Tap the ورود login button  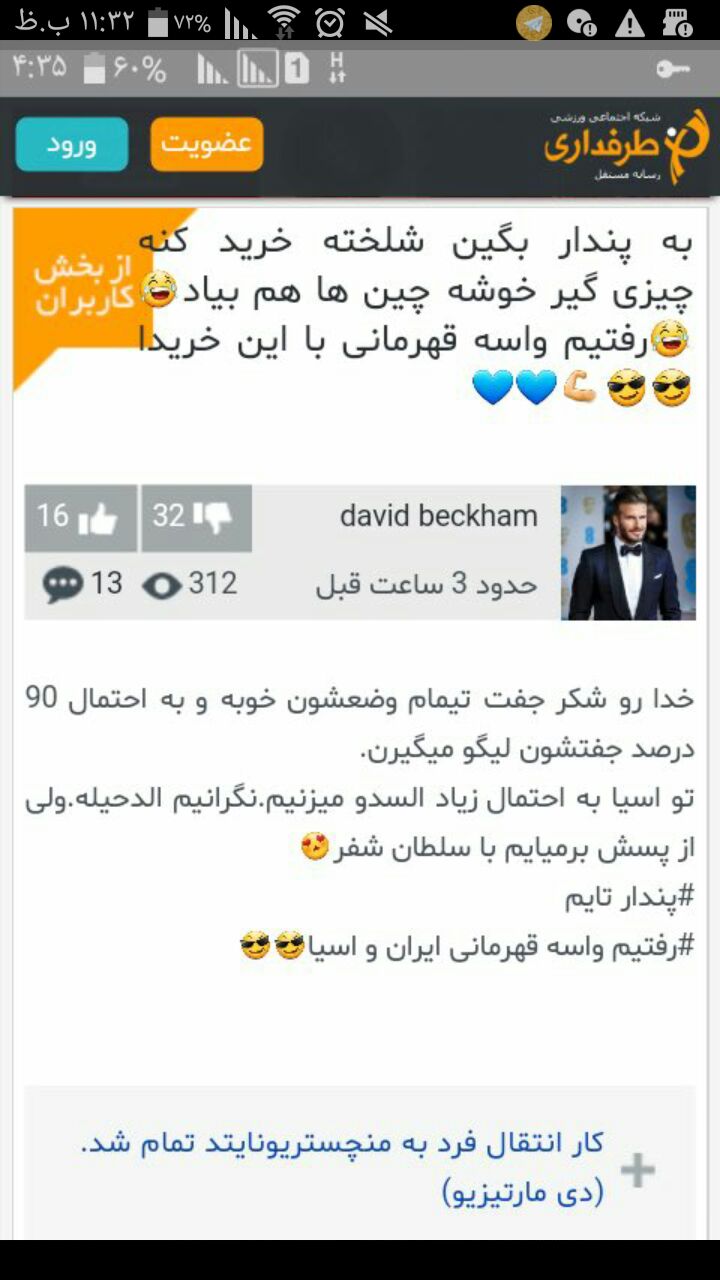pos(72,145)
